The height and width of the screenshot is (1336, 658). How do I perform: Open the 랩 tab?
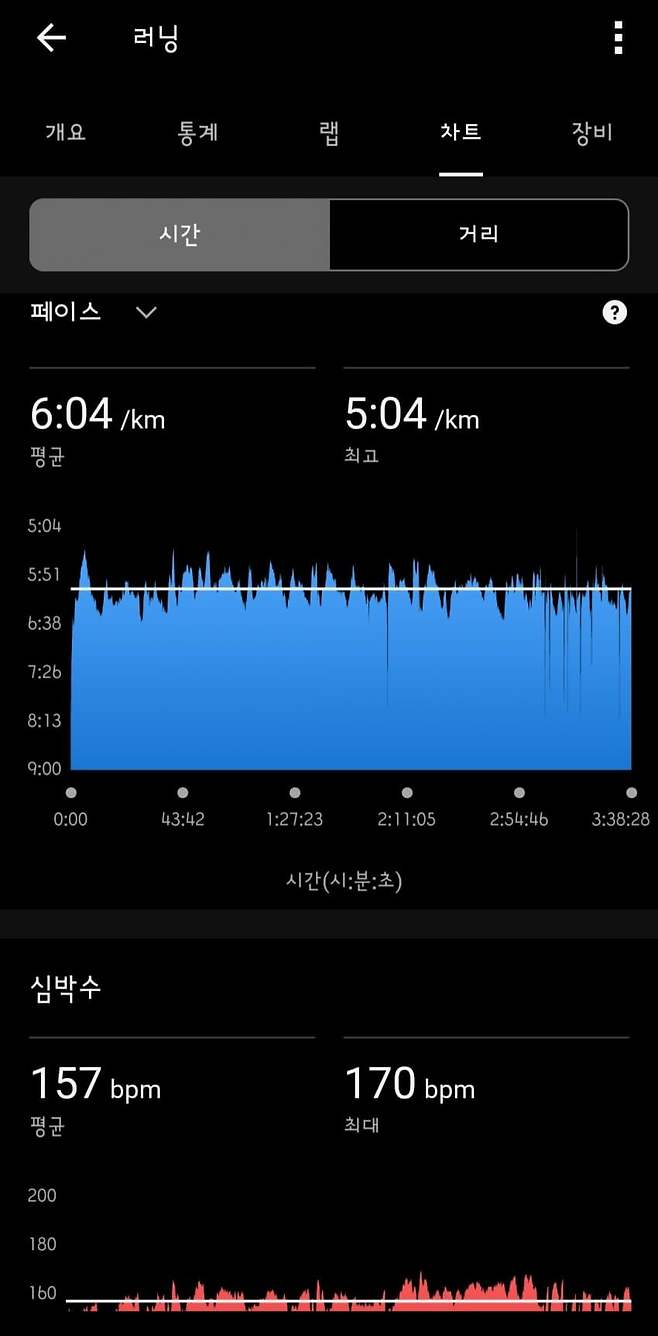point(329,132)
